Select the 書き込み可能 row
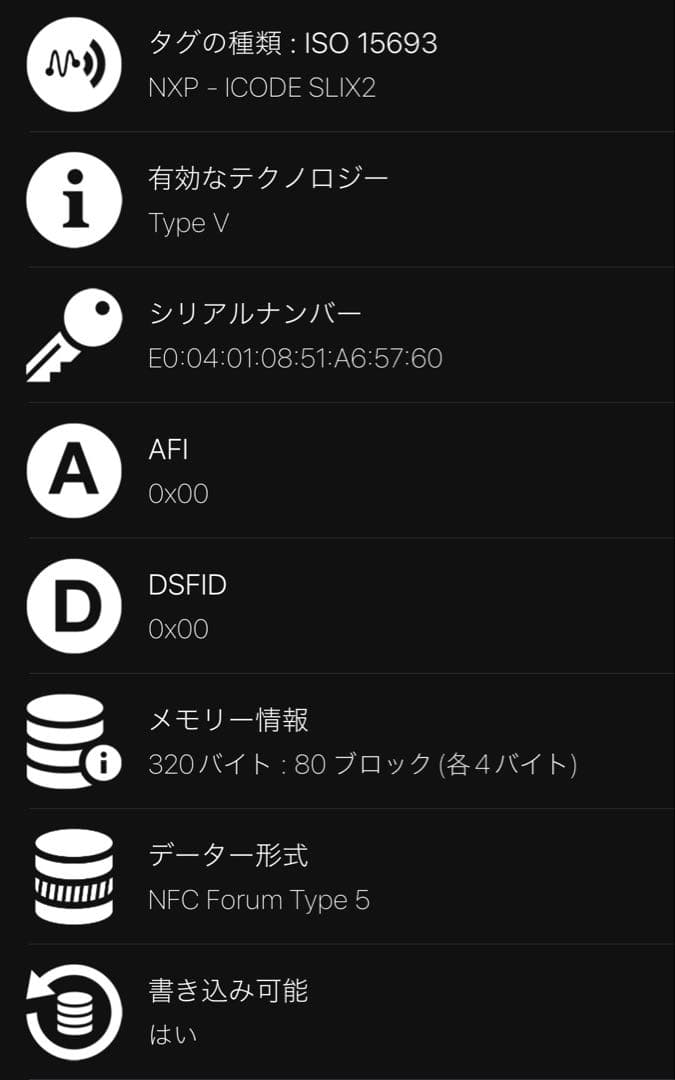Image resolution: width=675 pixels, height=1080 pixels. coord(337,1012)
